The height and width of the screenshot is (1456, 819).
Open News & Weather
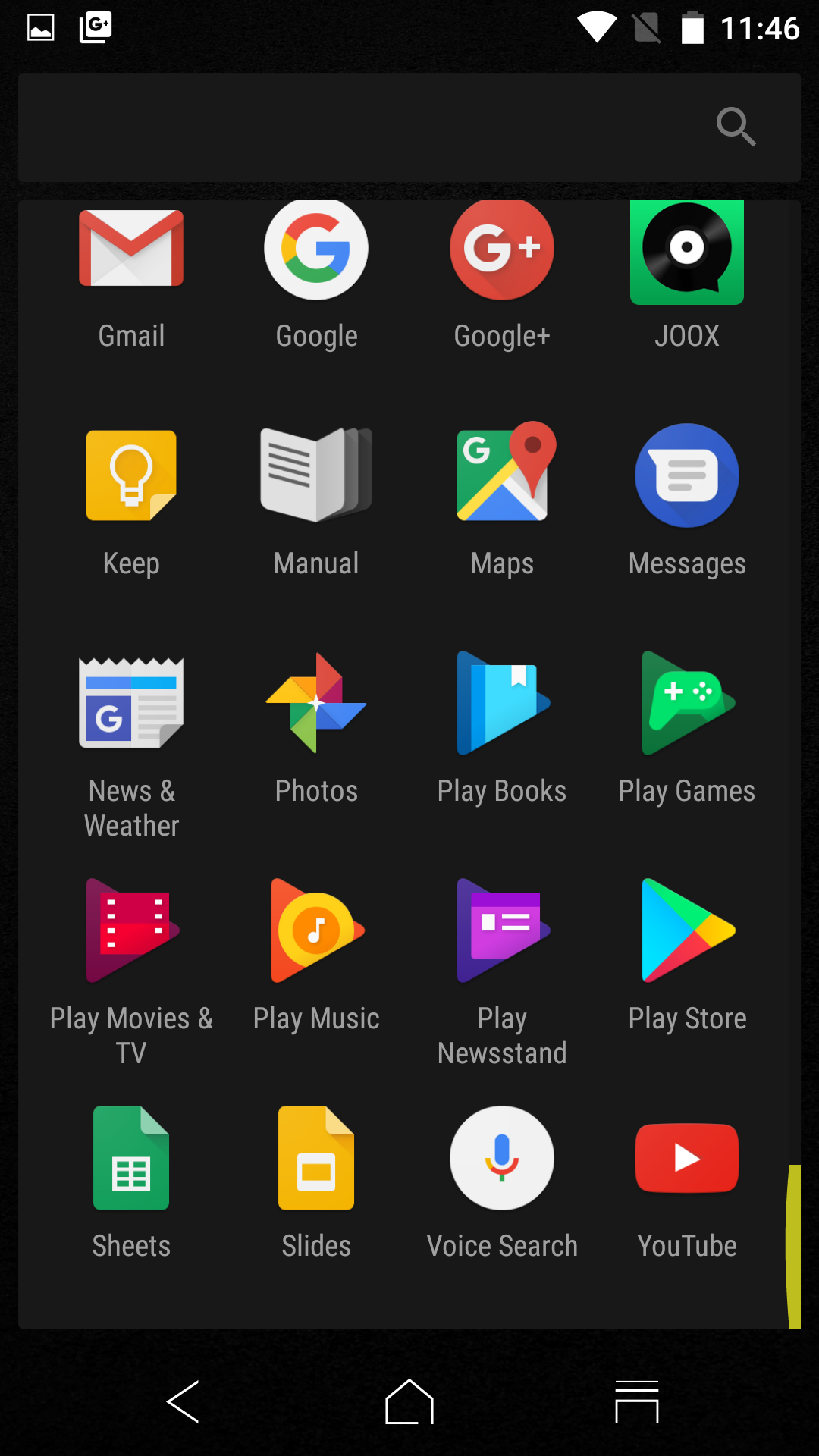click(x=131, y=703)
